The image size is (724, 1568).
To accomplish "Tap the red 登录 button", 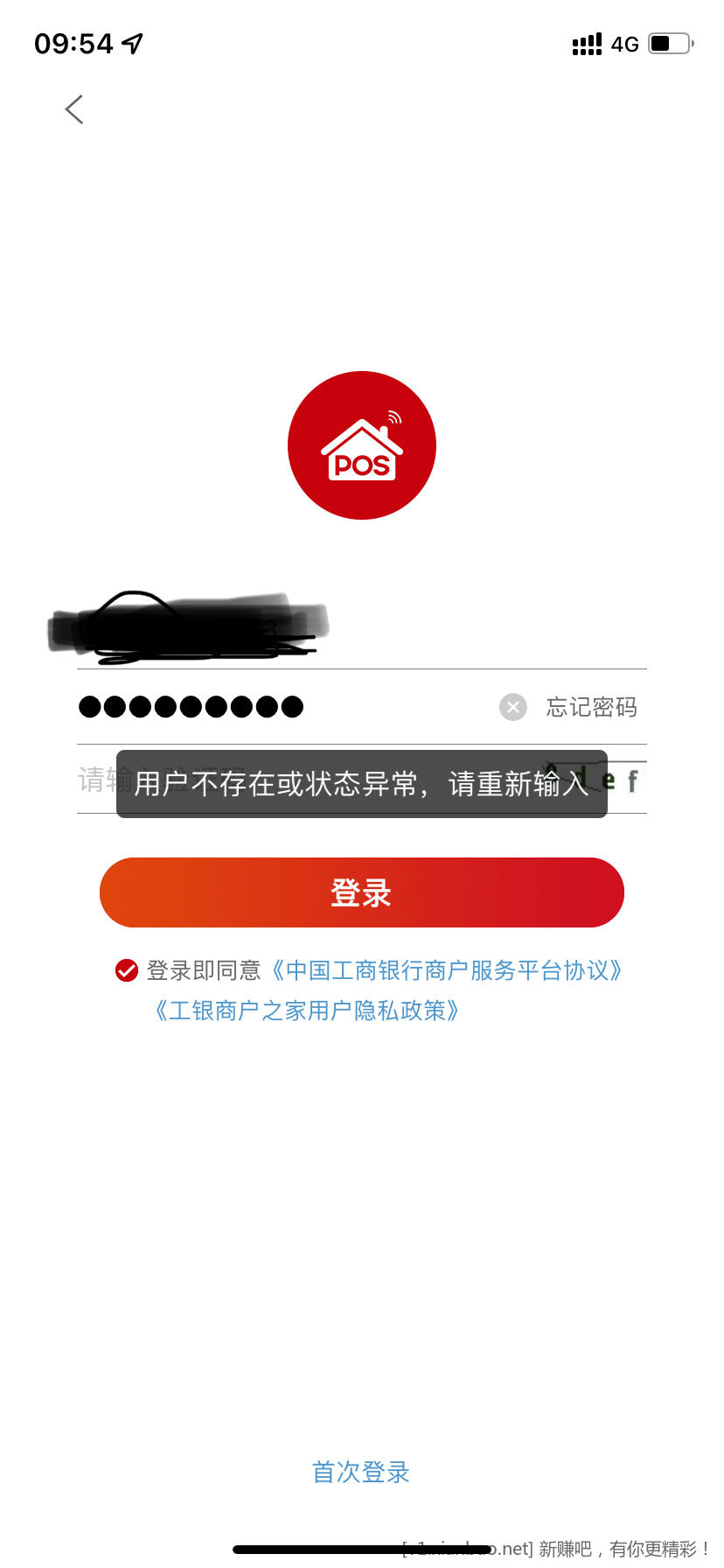I will coord(361,892).
